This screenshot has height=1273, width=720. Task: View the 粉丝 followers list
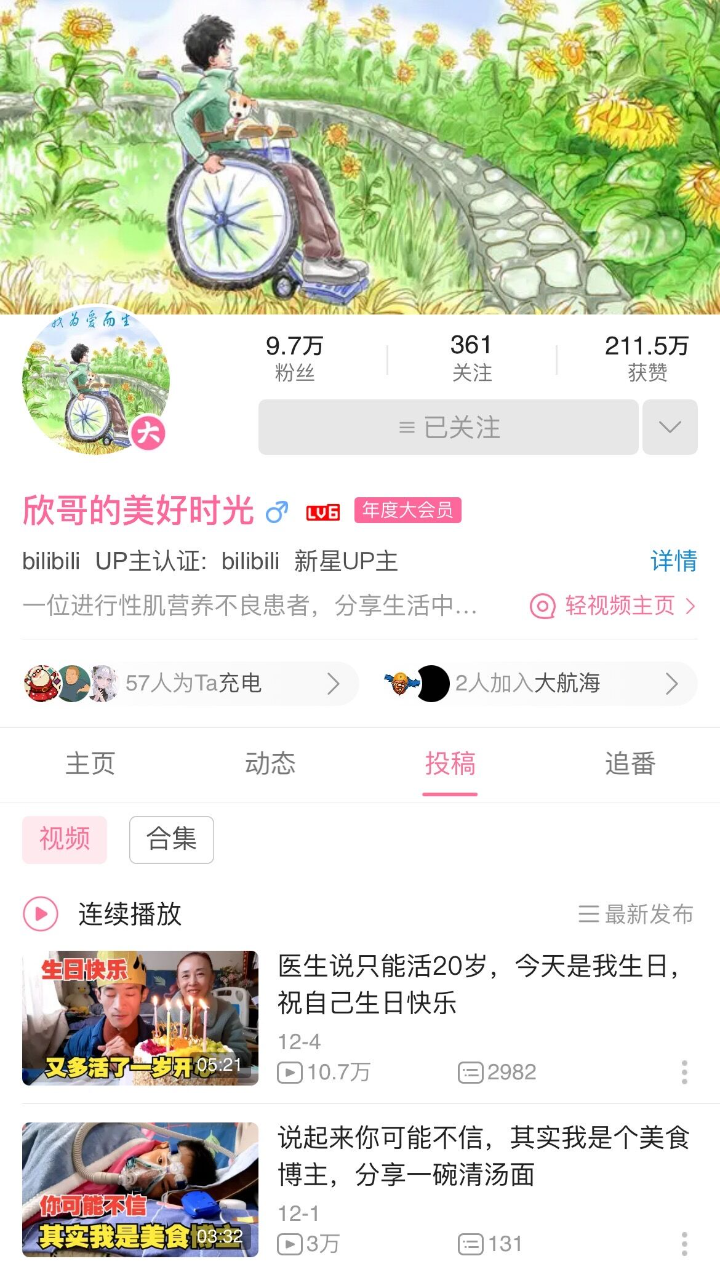tap(295, 358)
